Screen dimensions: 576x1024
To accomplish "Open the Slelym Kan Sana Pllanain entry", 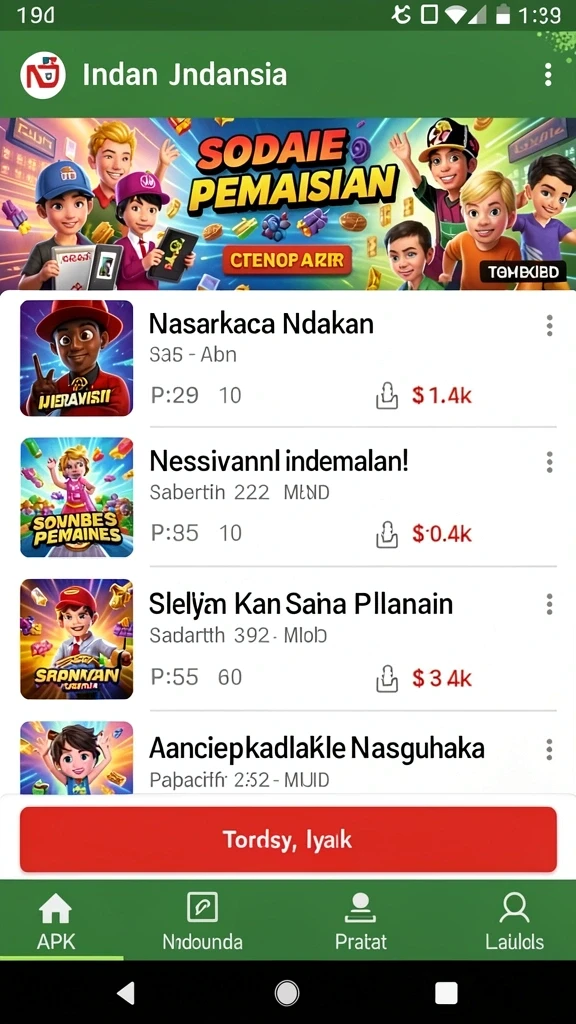I will [288, 639].
